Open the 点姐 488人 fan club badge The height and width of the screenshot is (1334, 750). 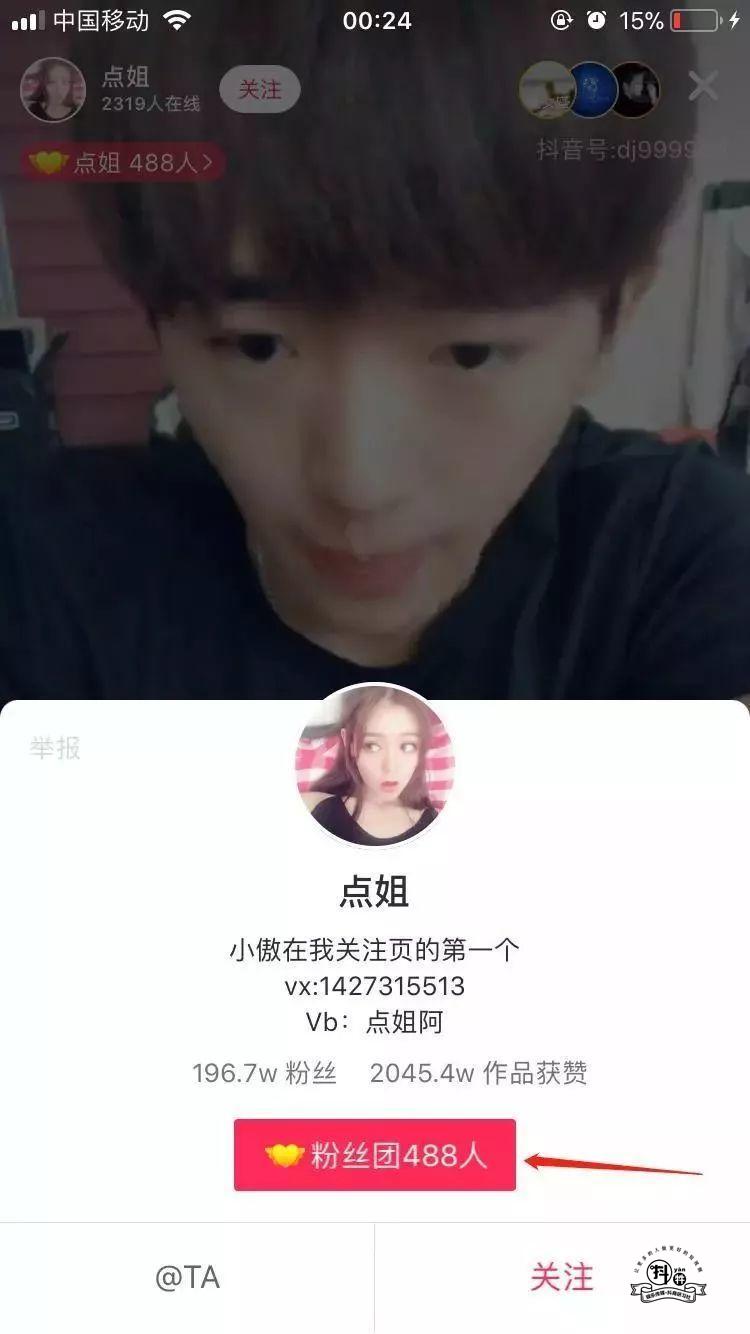(122, 162)
